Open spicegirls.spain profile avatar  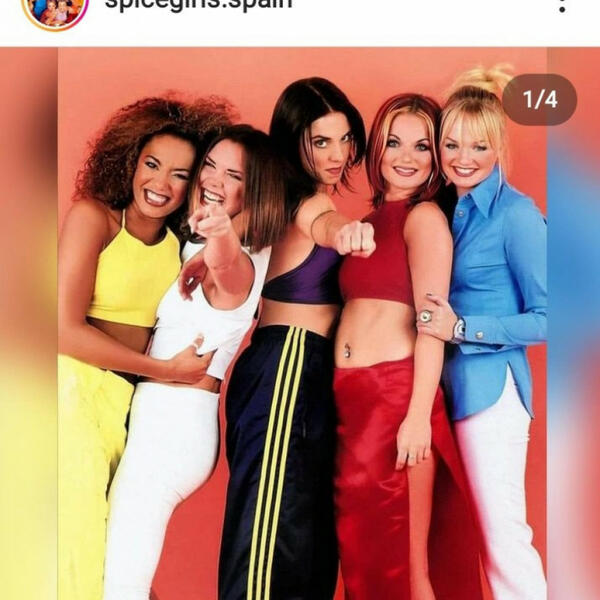(x=55, y=8)
